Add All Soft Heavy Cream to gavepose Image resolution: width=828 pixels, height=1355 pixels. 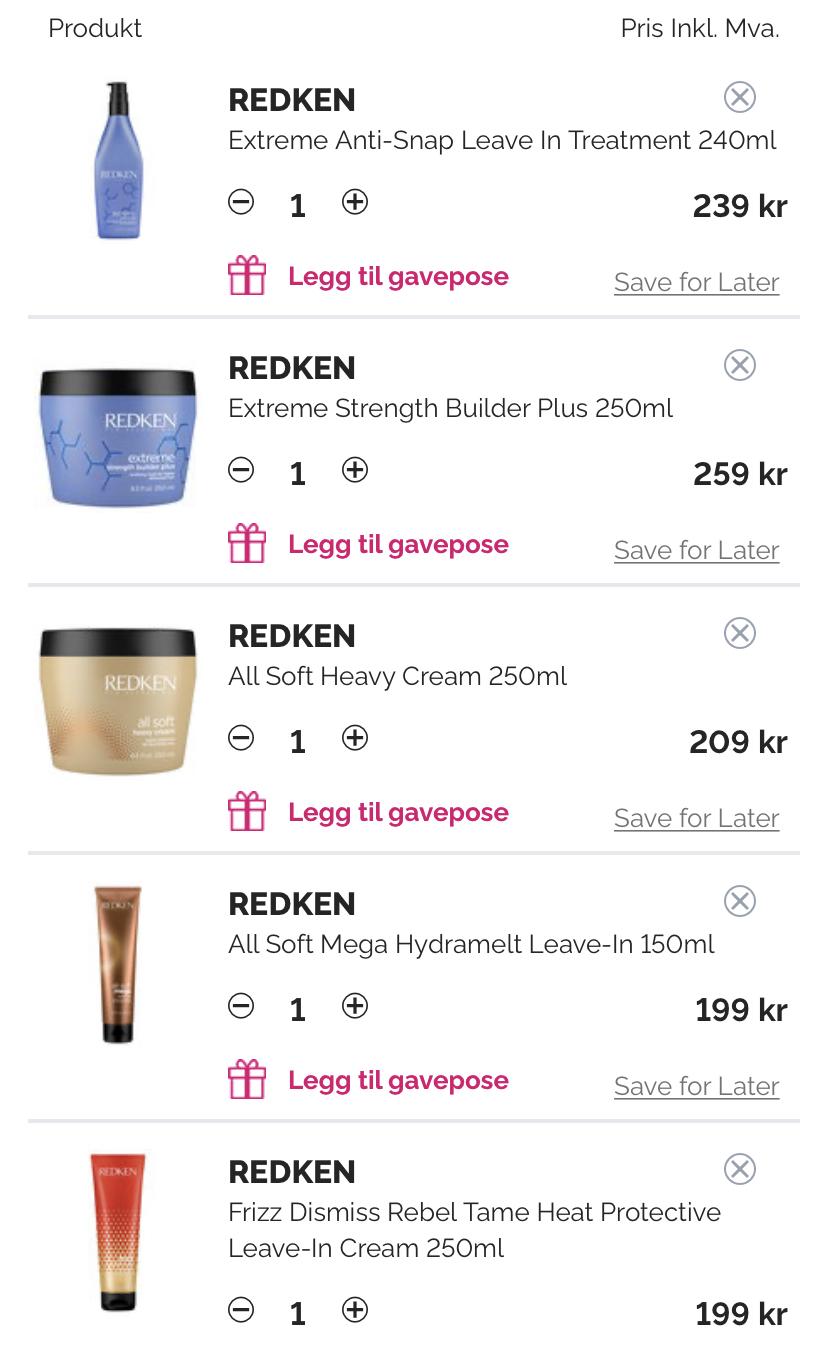click(368, 812)
